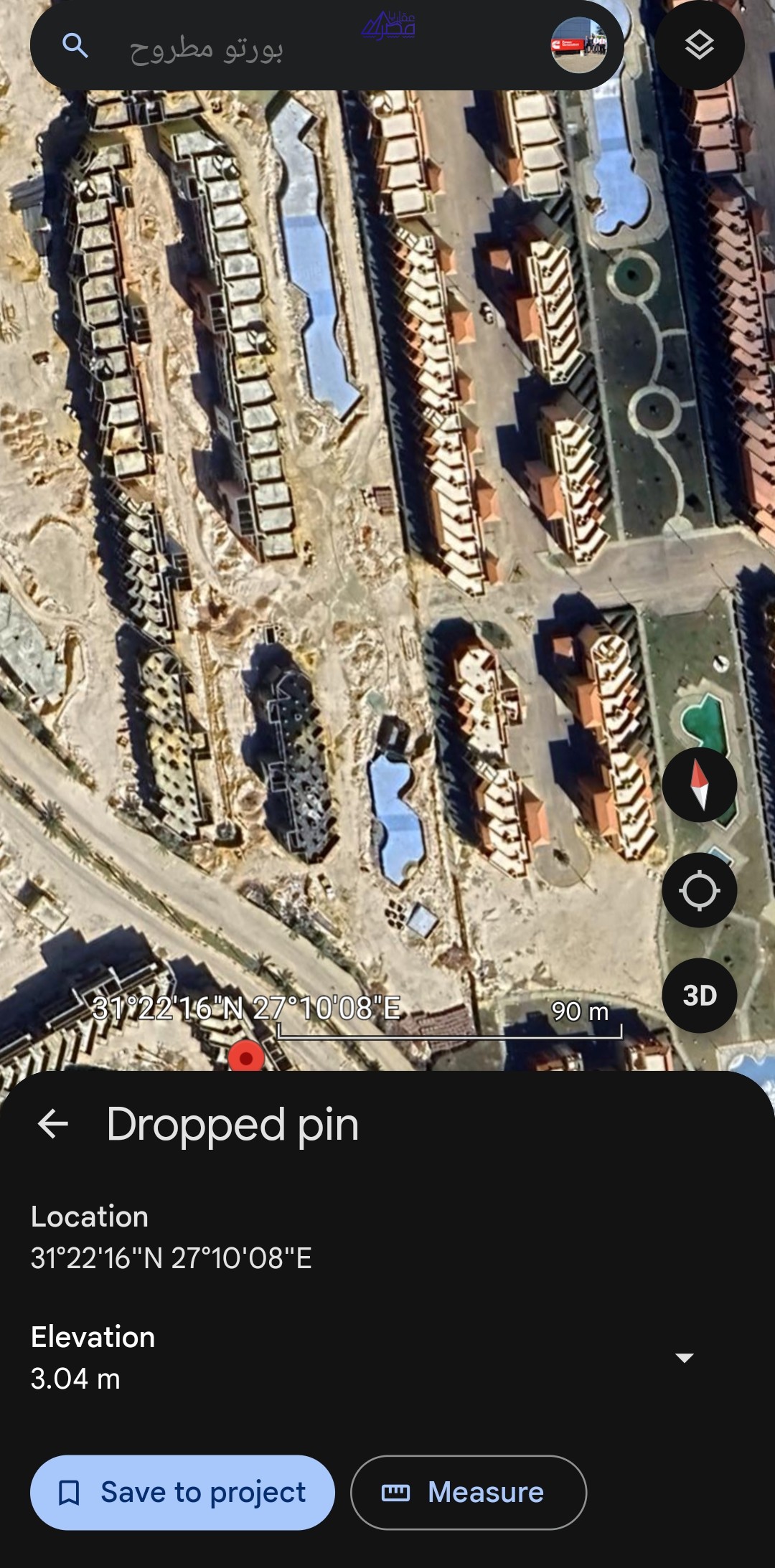
Task: Go back from Dropped pin
Action: click(53, 1123)
